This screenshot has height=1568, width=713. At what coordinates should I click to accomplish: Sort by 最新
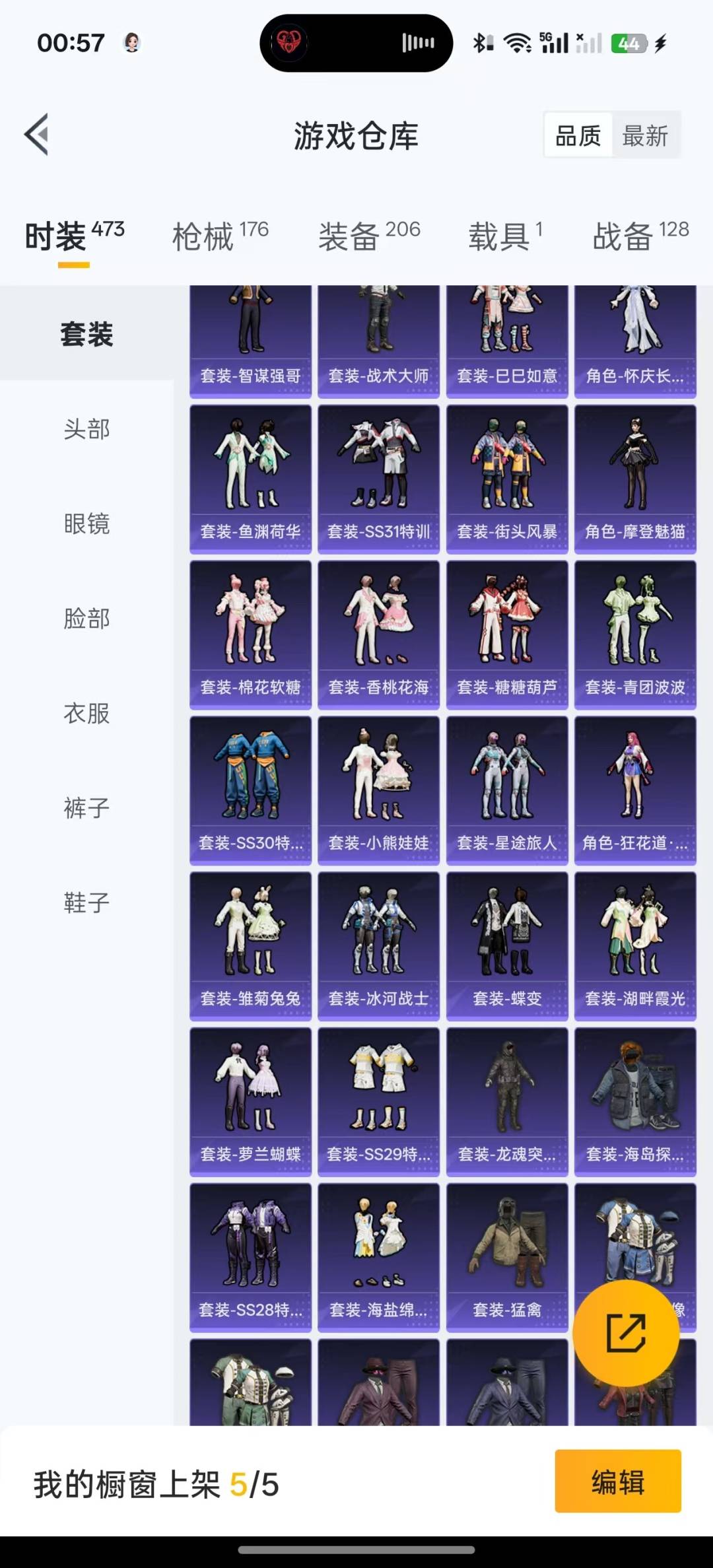coord(645,136)
